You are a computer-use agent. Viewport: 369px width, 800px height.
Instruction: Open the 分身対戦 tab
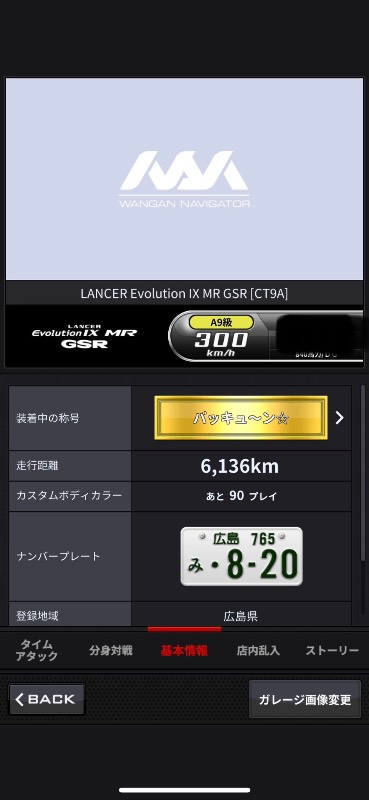pyautogui.click(x=111, y=651)
